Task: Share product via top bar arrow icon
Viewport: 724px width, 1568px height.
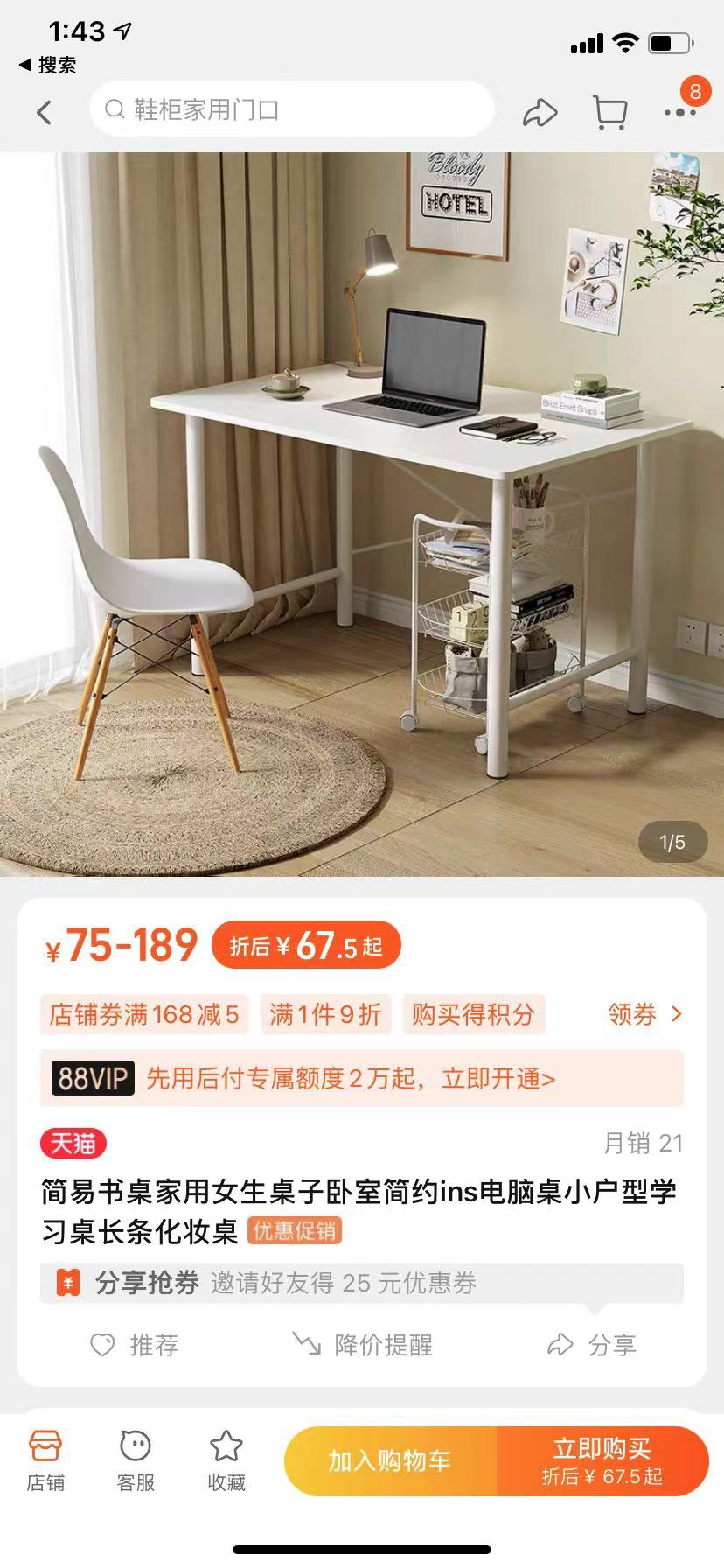Action: tap(540, 112)
